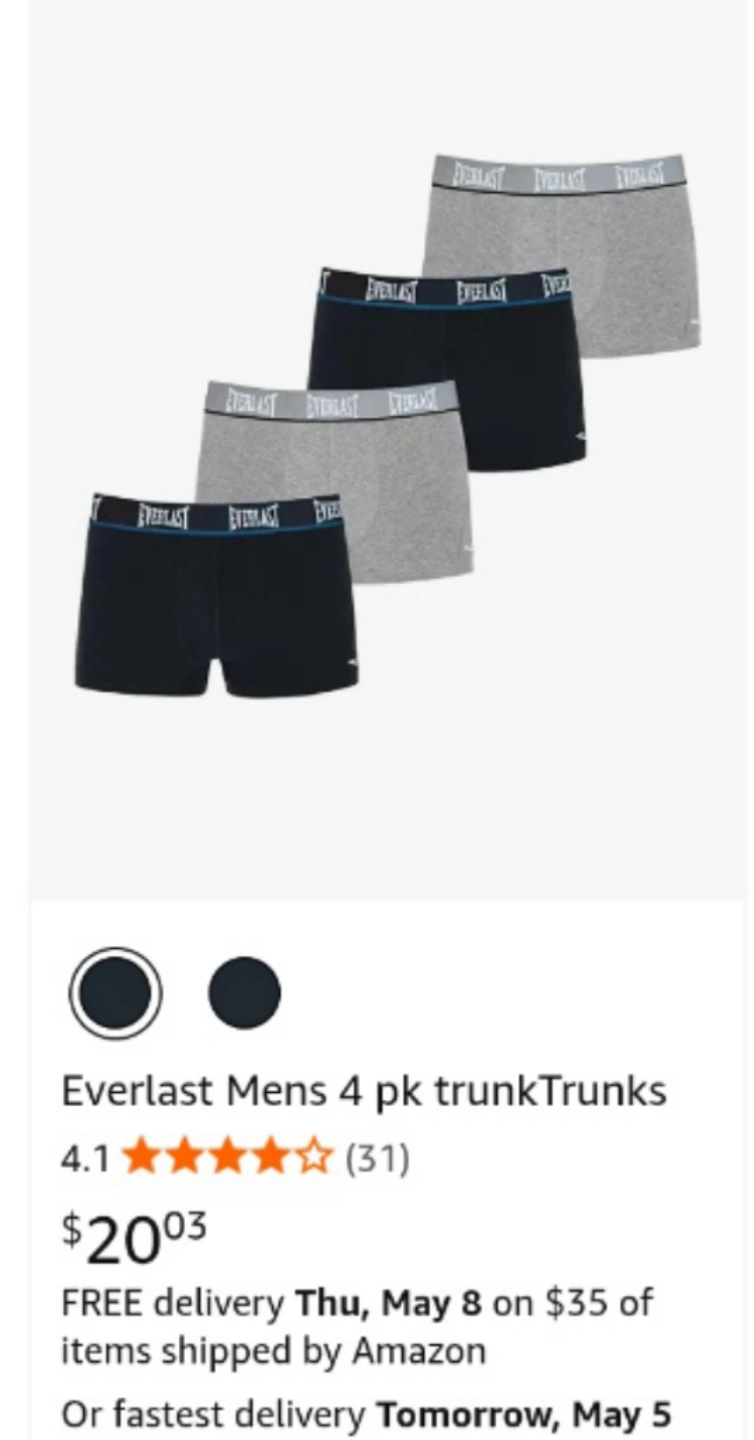This screenshot has height=1440, width=754.
Task: Choose the second, unselected color swatch
Action: (245, 993)
